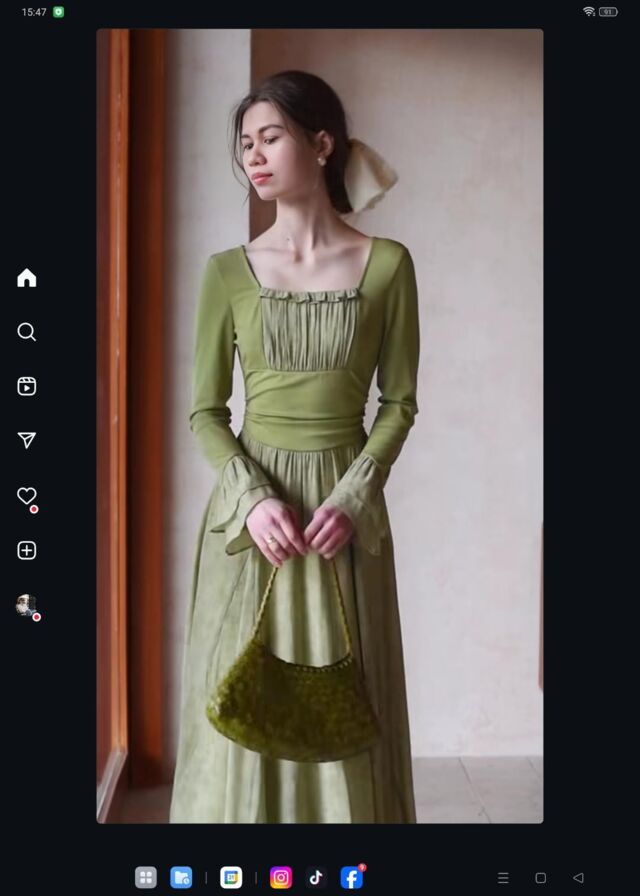Tap the system back arrow
This screenshot has width=640, height=896.
click(578, 878)
